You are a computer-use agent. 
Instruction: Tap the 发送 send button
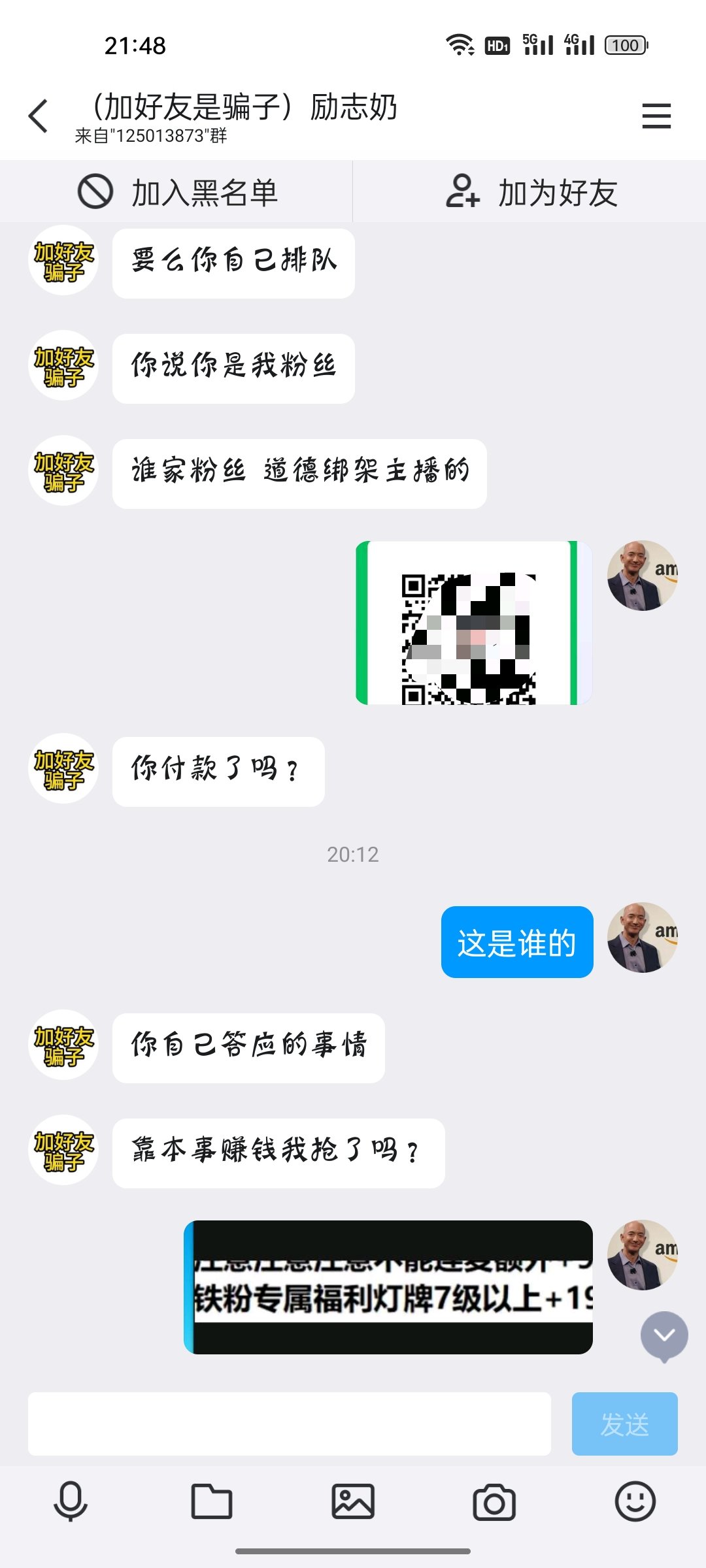624,1424
